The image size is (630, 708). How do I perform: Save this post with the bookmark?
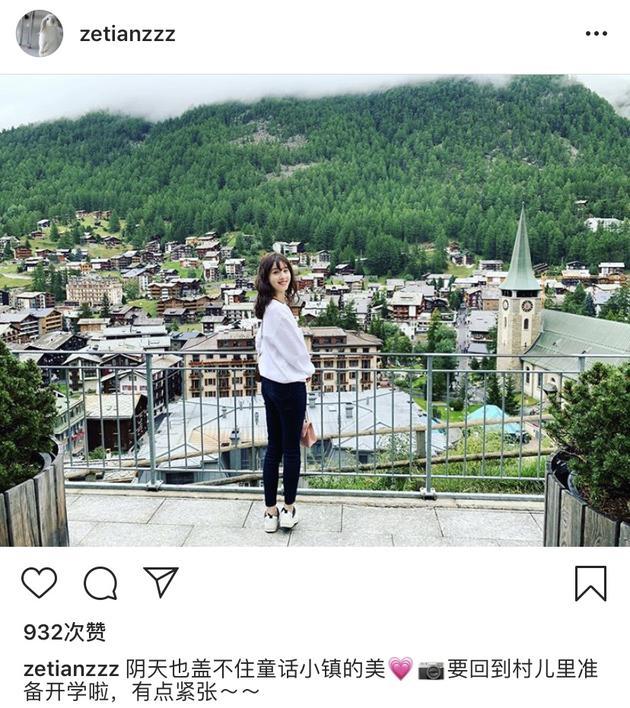(591, 583)
